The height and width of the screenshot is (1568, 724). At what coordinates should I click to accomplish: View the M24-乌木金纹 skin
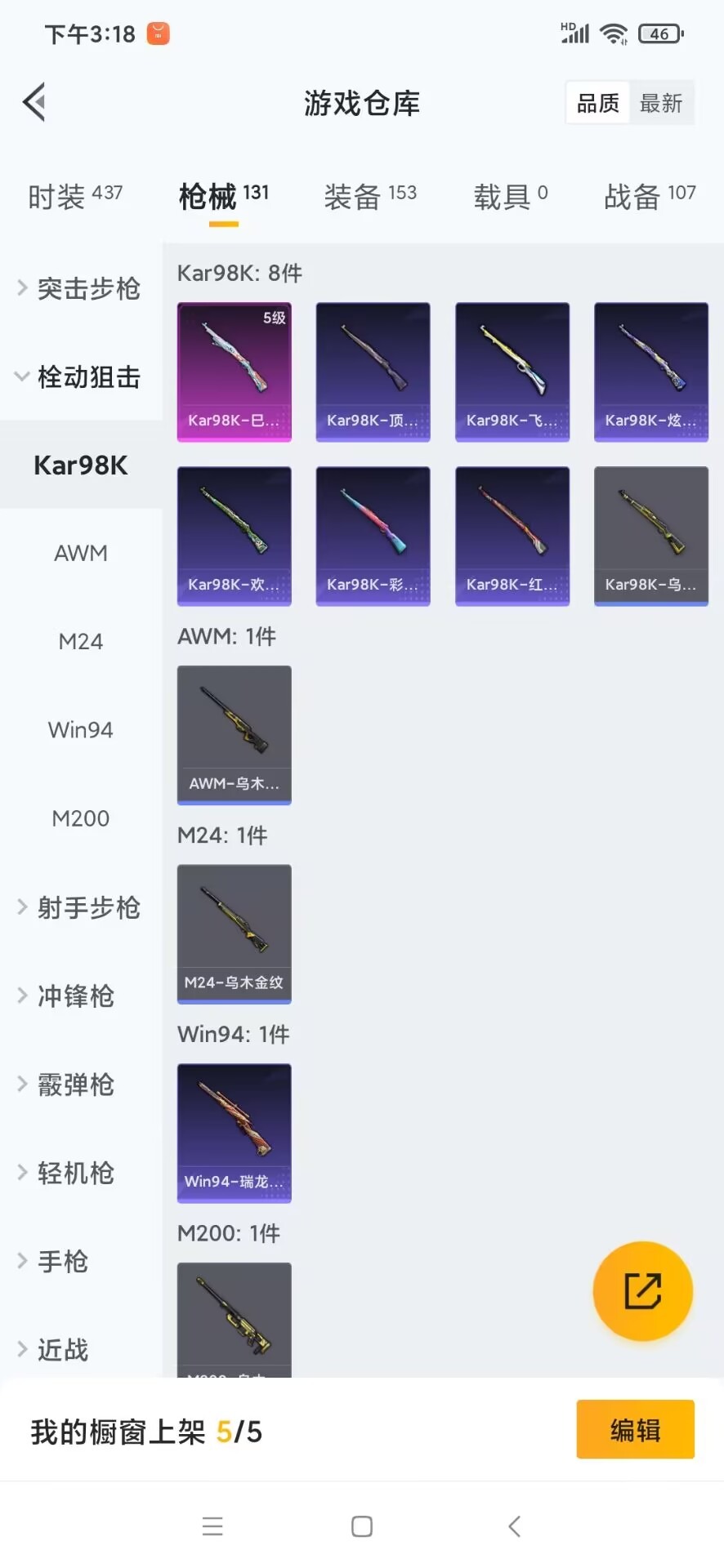coord(235,933)
